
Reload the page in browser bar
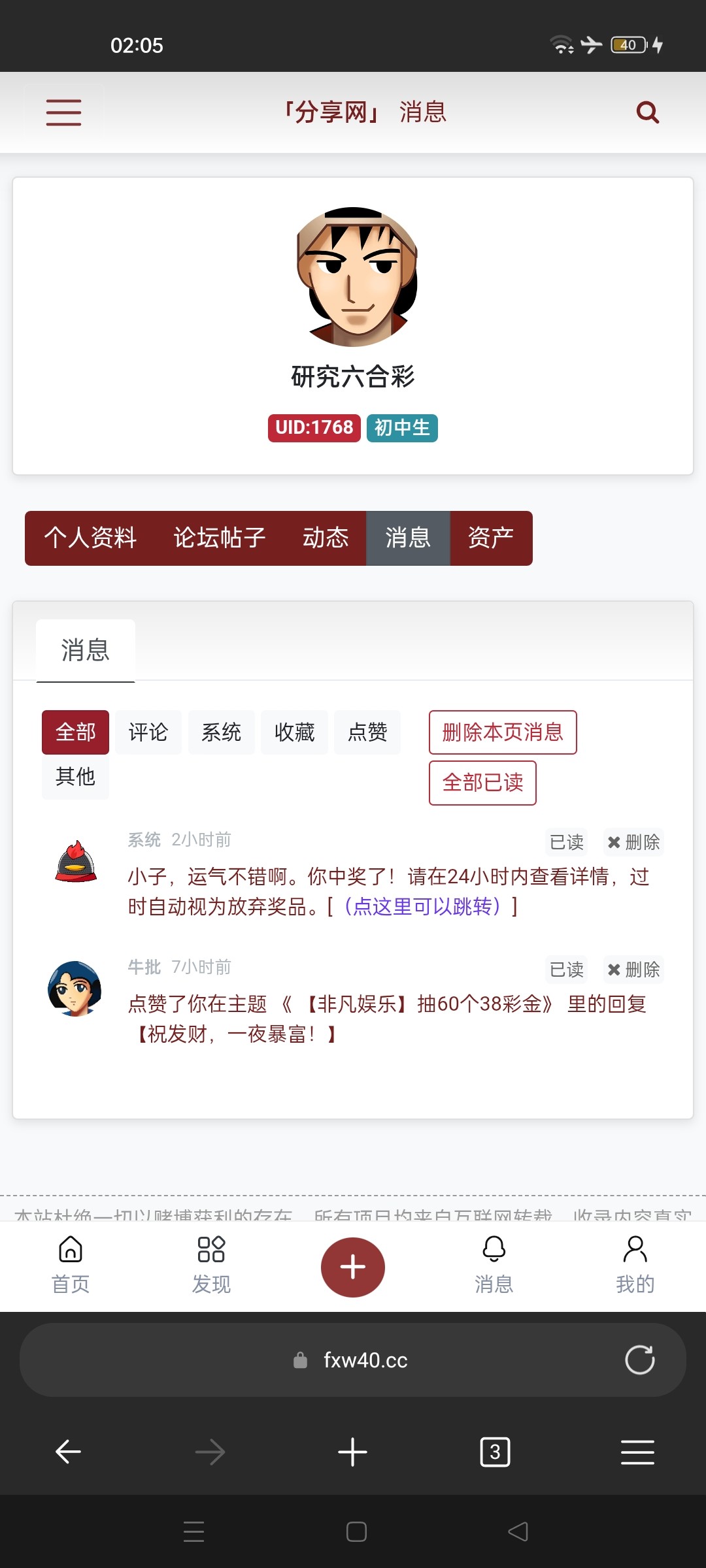pos(639,1360)
